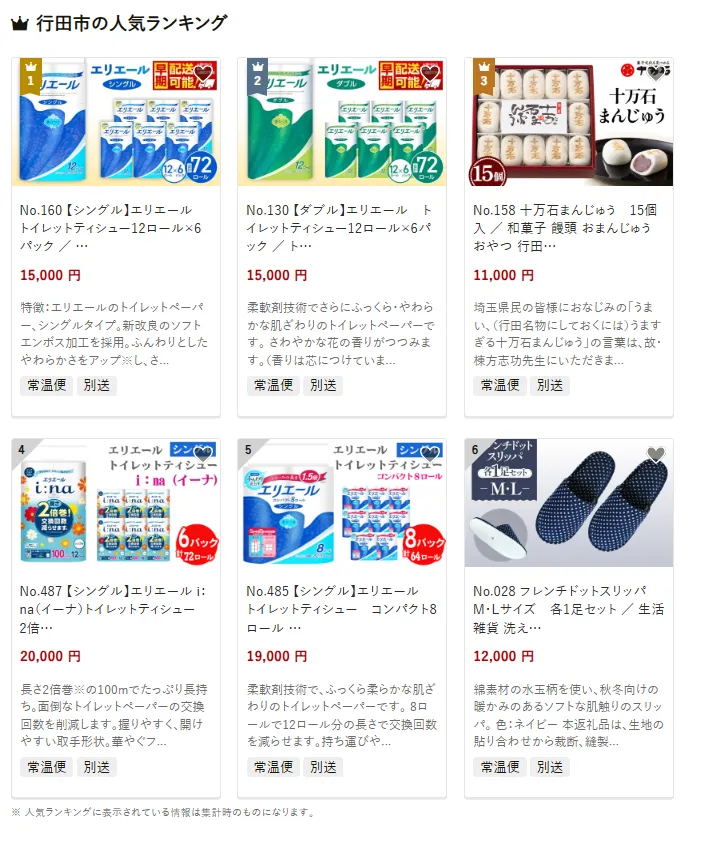Favorite the No.130 double tissue item
The width and height of the screenshot is (720, 852).
tap(430, 73)
